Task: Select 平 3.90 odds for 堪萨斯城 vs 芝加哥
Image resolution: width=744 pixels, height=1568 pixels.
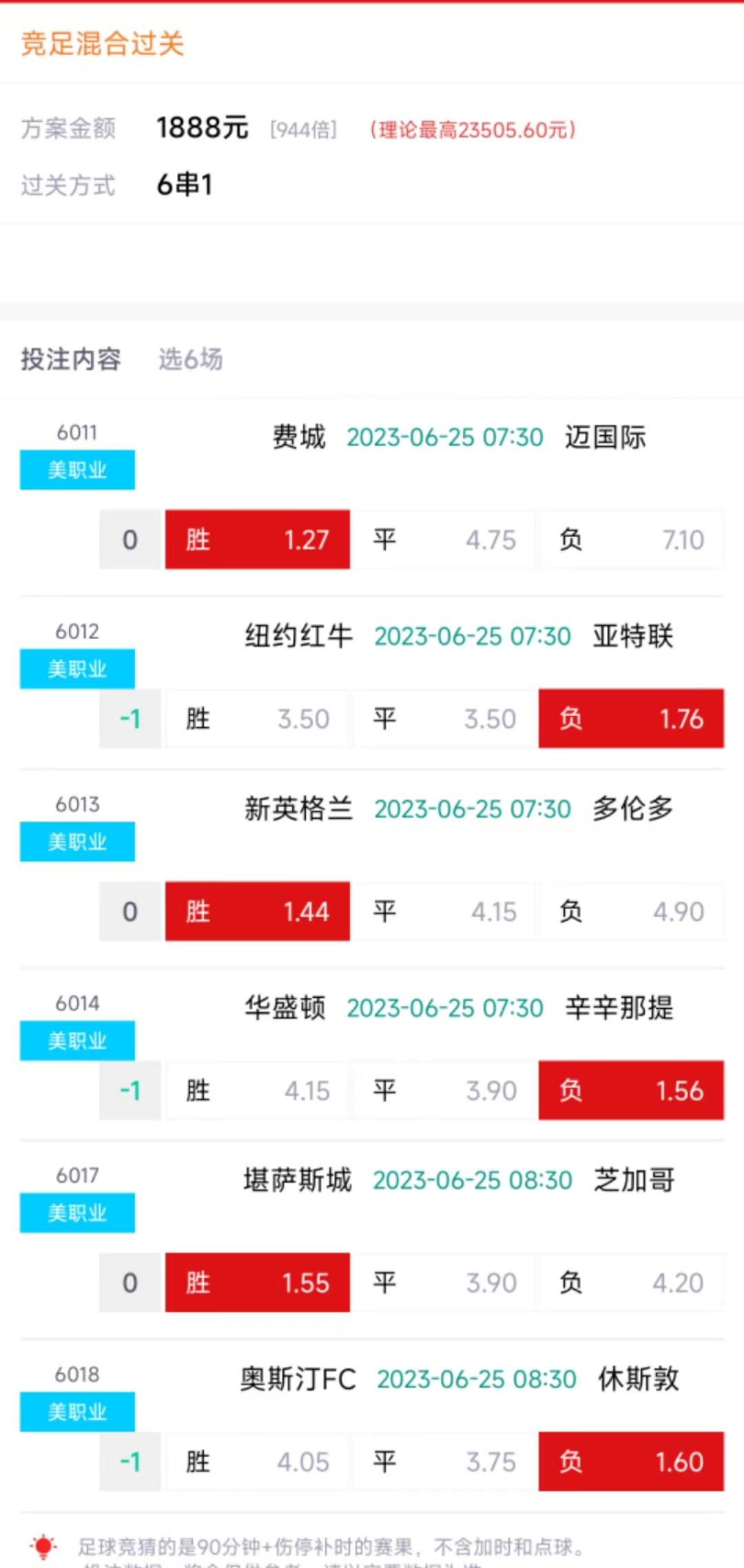Action: tap(444, 1282)
